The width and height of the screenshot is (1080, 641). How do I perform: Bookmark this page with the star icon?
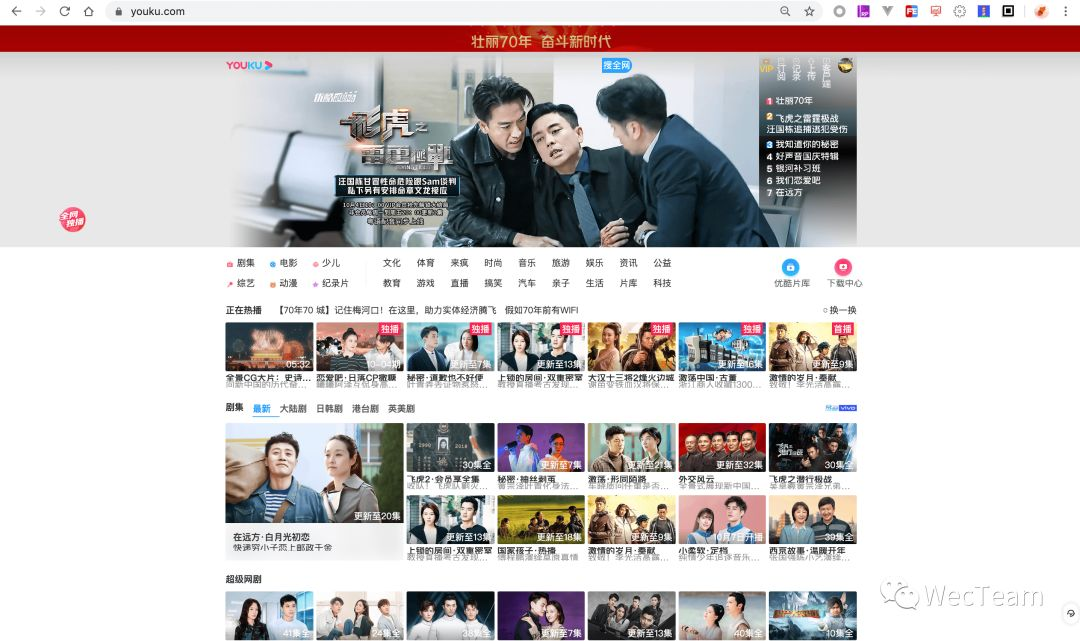tap(809, 11)
